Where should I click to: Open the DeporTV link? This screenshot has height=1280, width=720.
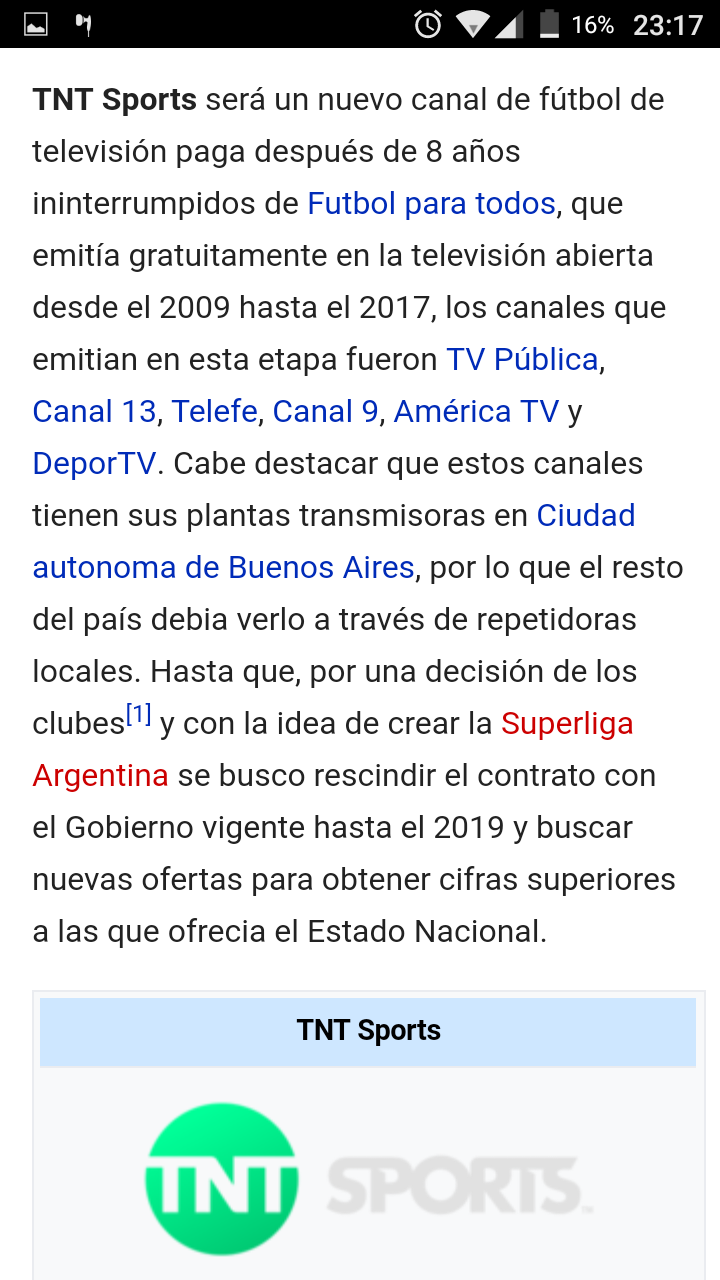[x=94, y=464]
